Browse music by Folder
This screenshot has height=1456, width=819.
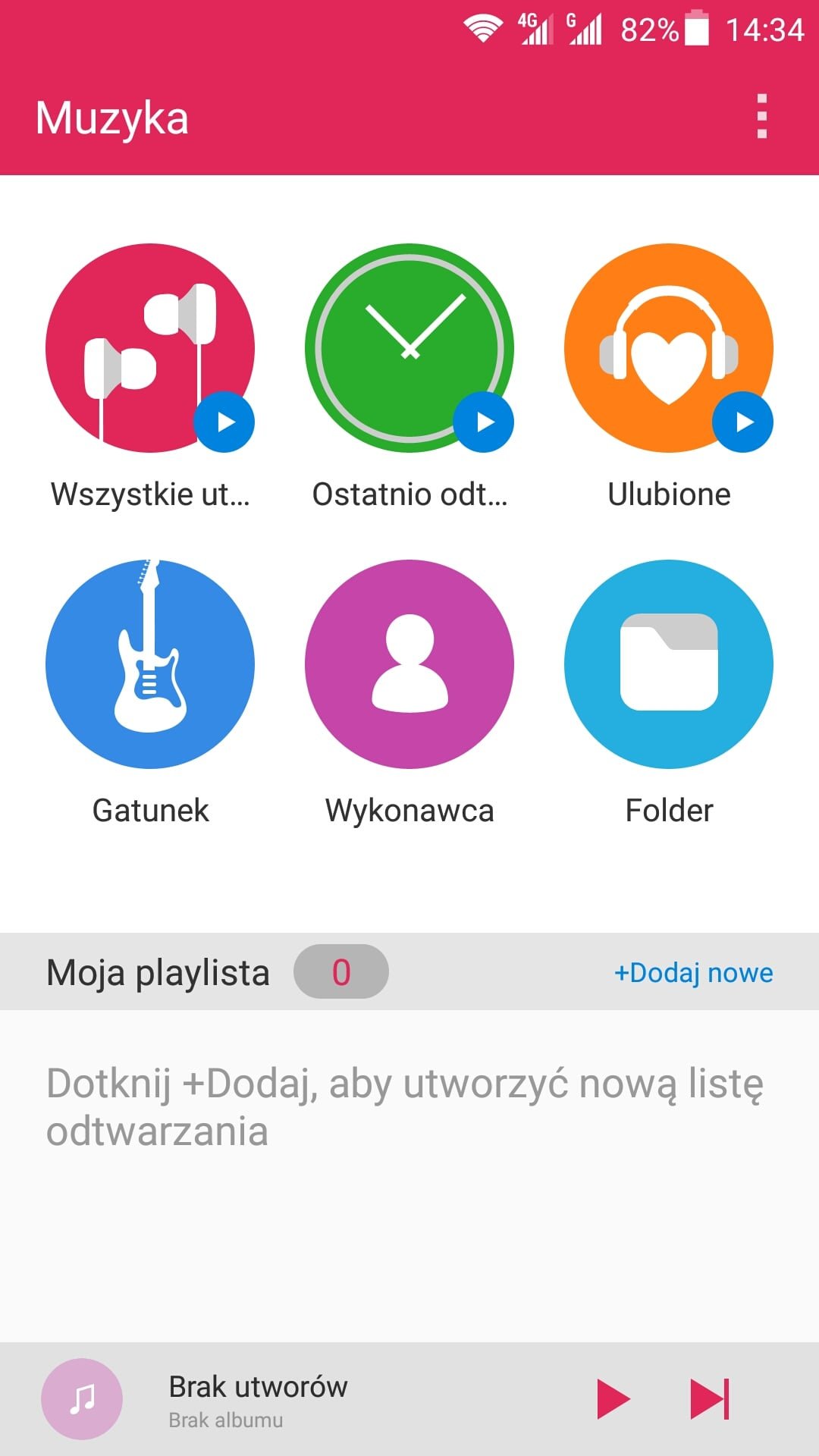point(669,664)
